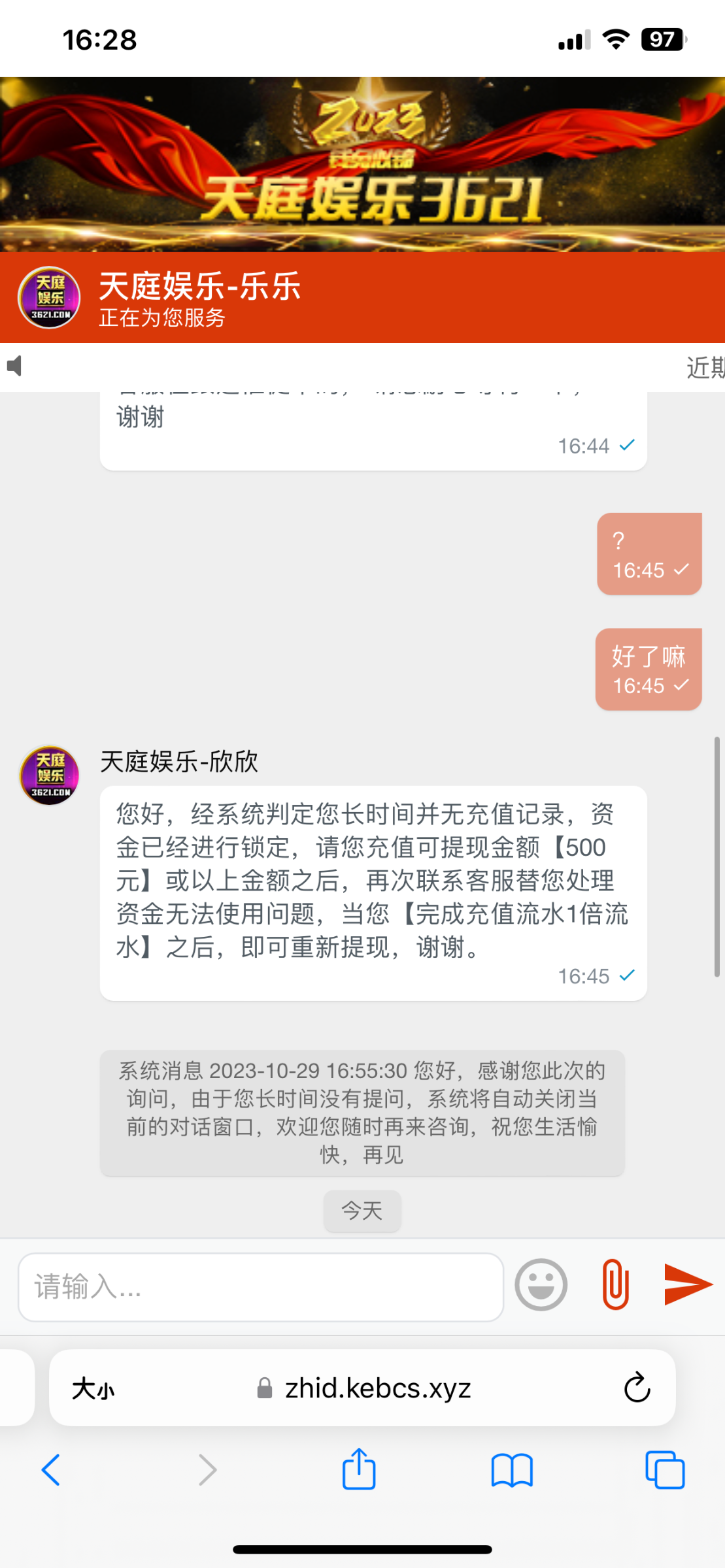The height and width of the screenshot is (1568, 725).
Task: Tap the orange send arrow icon
Action: (x=688, y=1284)
